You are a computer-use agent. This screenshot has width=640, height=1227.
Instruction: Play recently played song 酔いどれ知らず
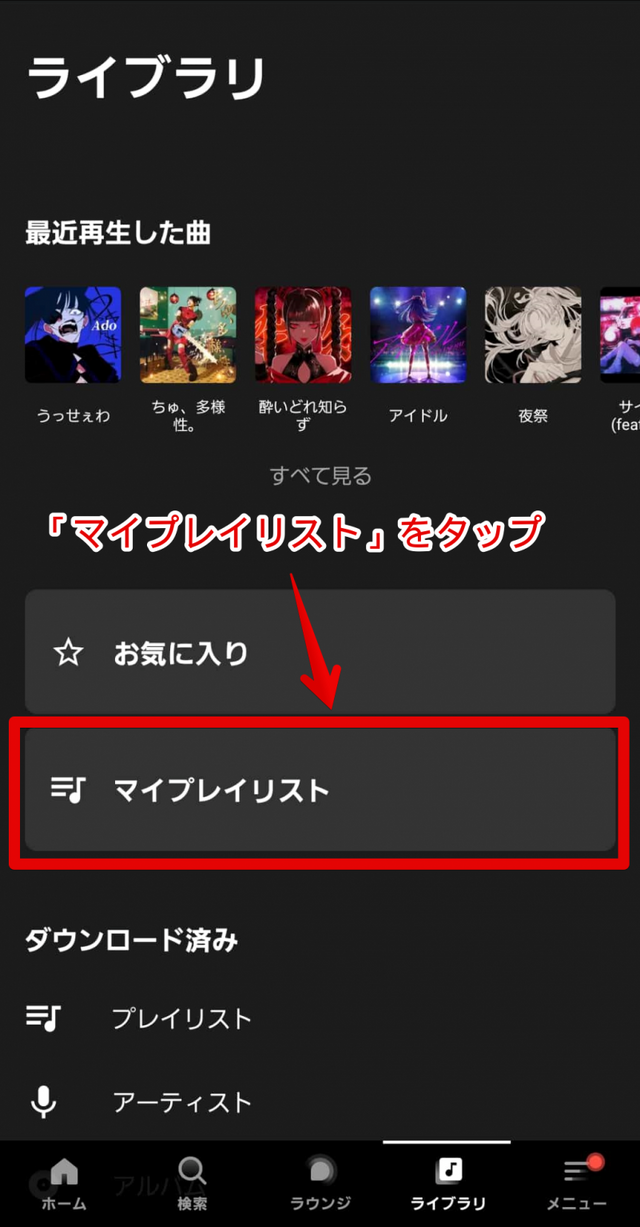click(303, 336)
